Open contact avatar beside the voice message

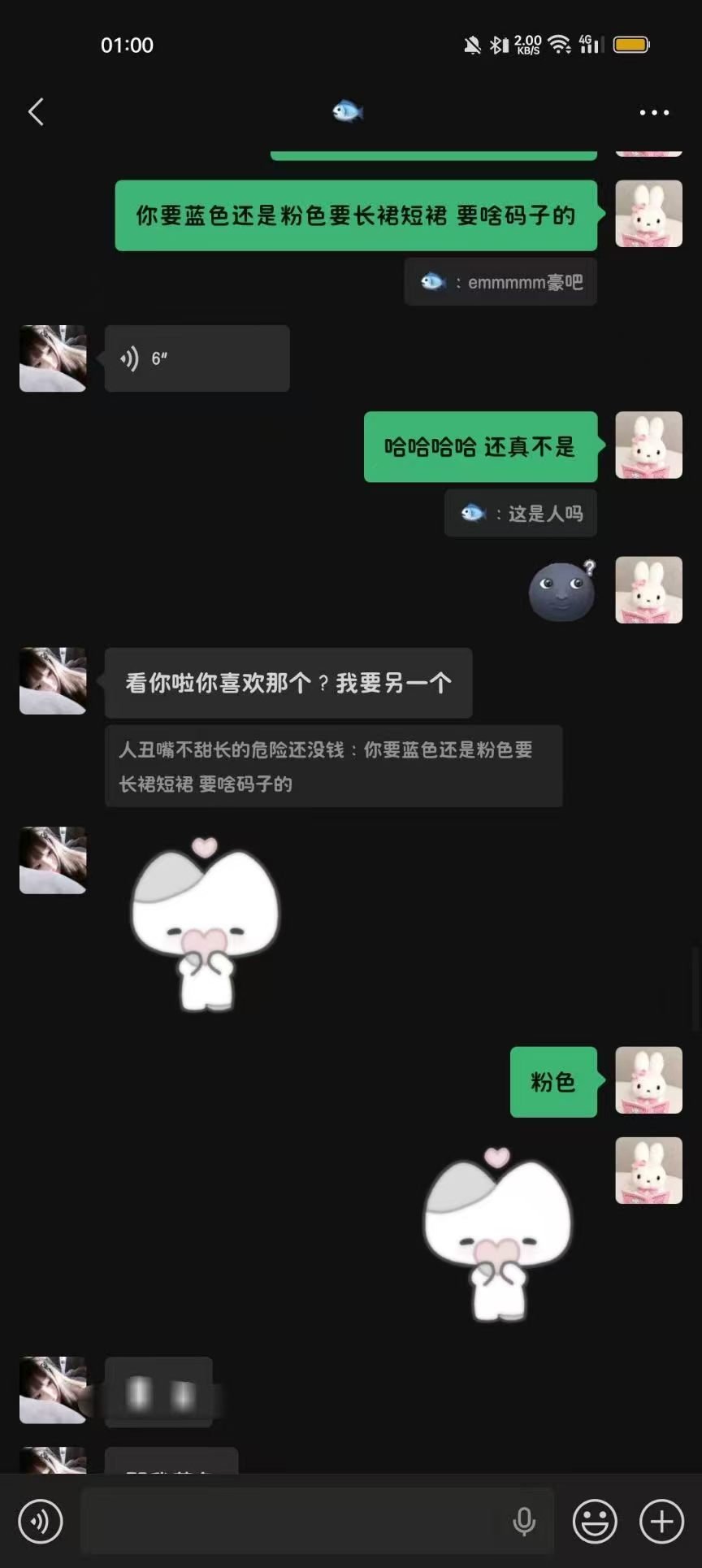coord(53,358)
